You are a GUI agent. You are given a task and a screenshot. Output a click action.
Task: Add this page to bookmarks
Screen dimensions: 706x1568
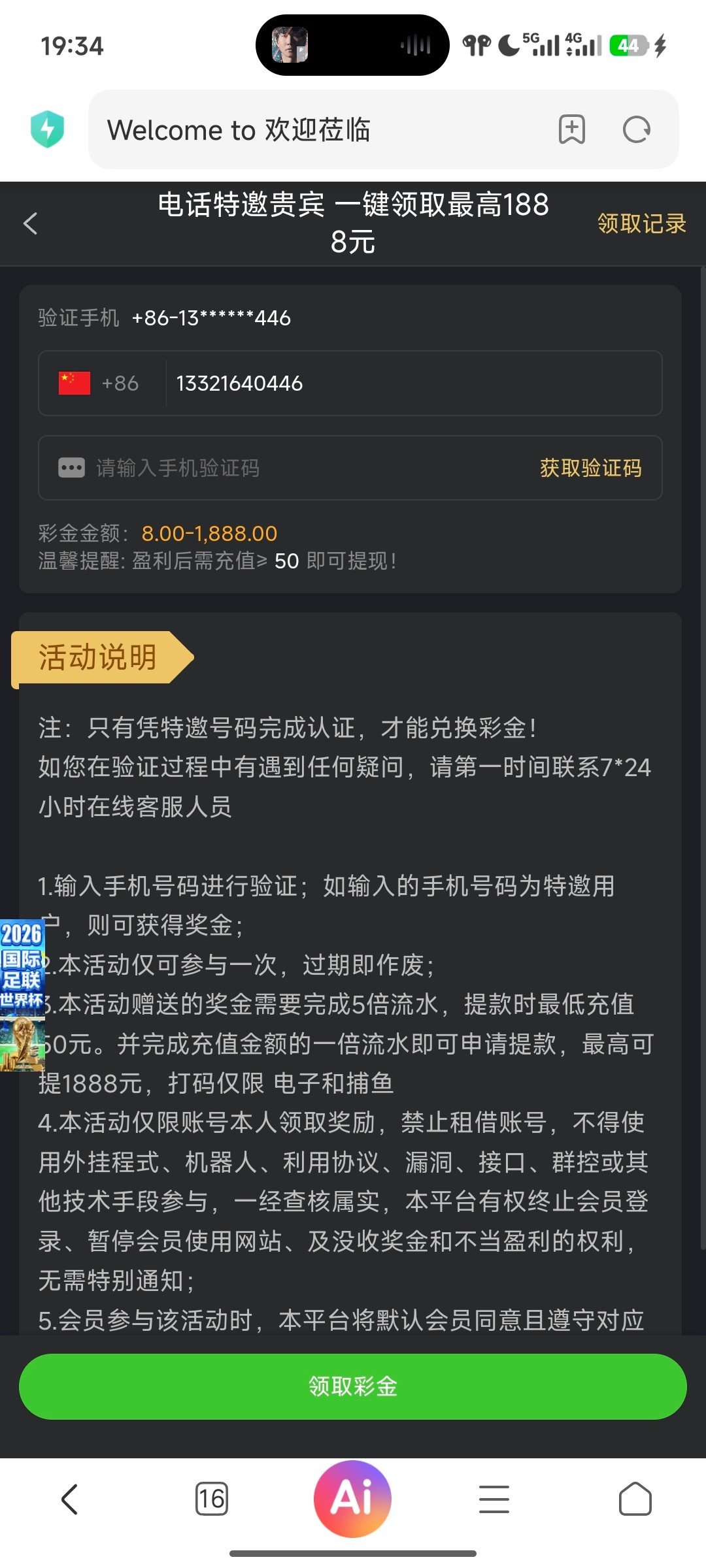click(571, 129)
